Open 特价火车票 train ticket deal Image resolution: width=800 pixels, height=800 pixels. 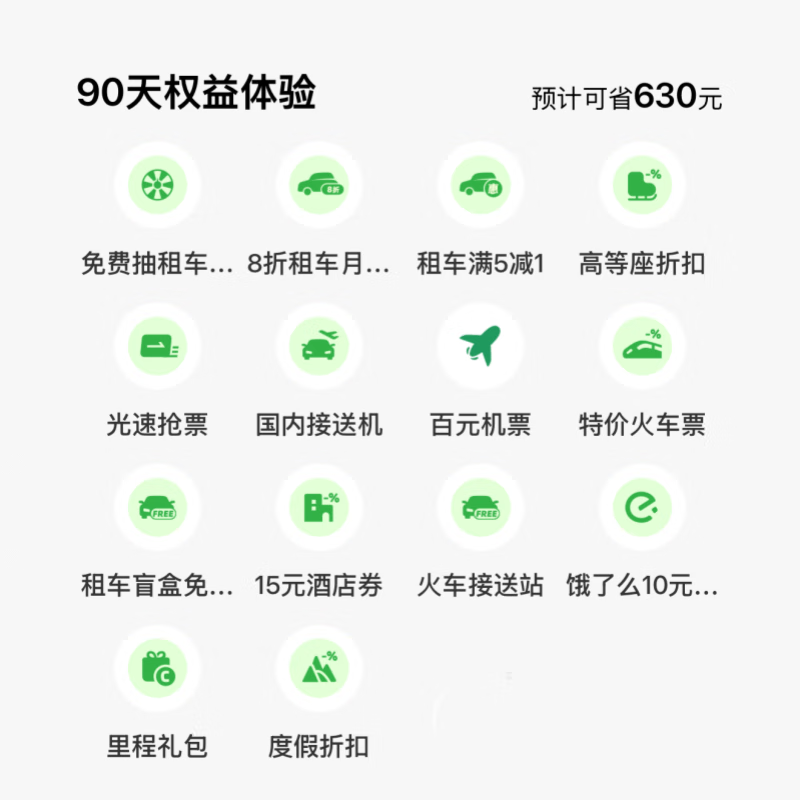click(x=642, y=346)
